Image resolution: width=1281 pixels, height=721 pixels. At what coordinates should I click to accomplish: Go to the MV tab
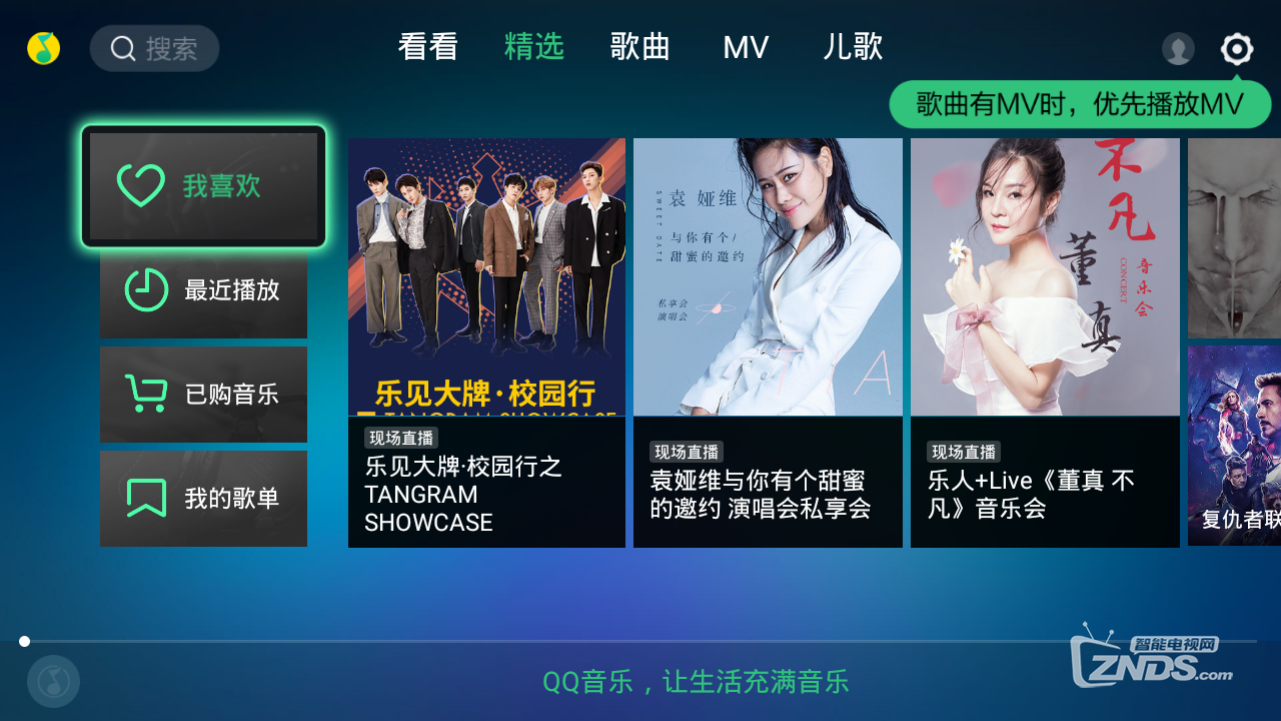pos(746,47)
